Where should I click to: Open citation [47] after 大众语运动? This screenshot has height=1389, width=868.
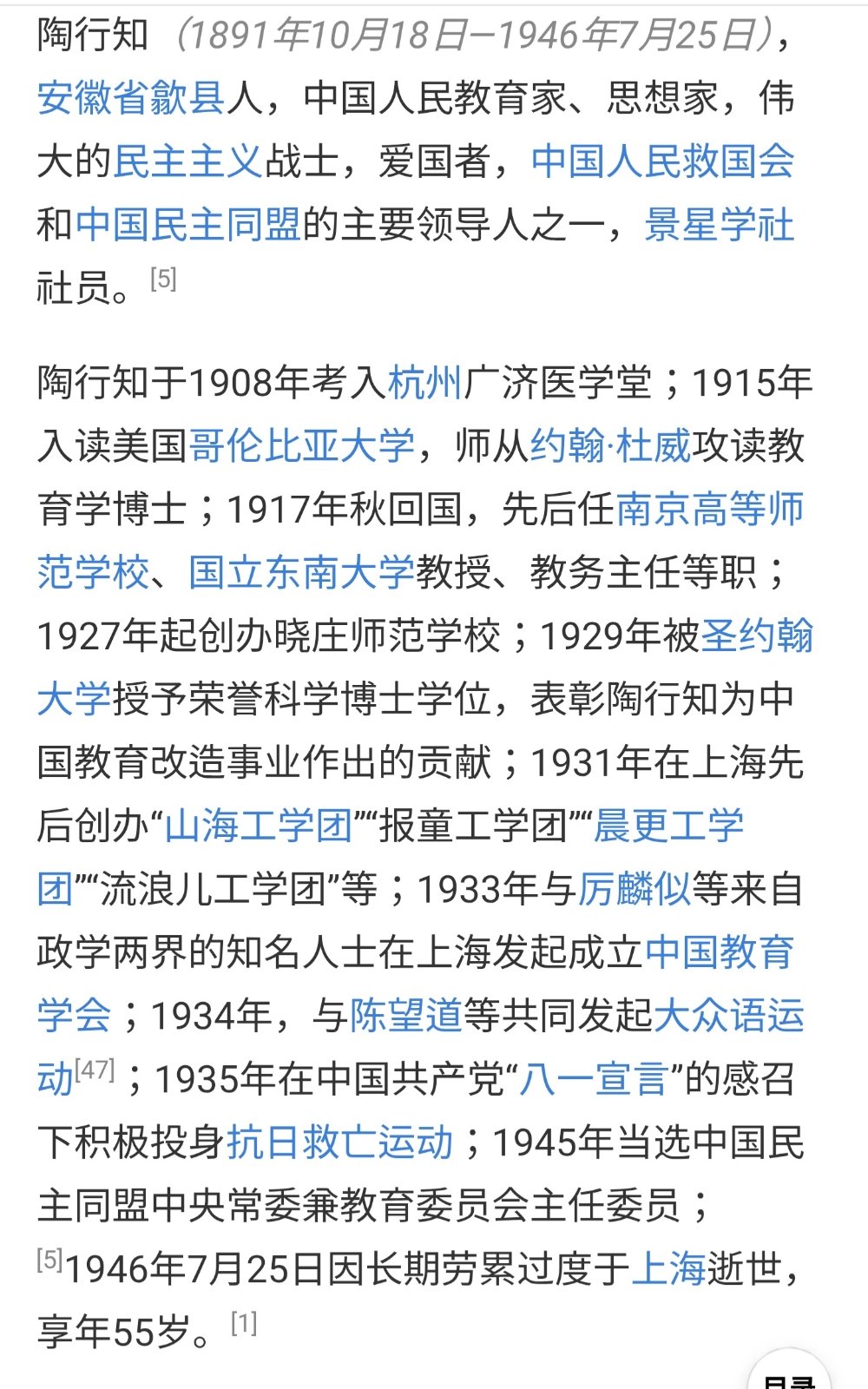click(95, 1070)
